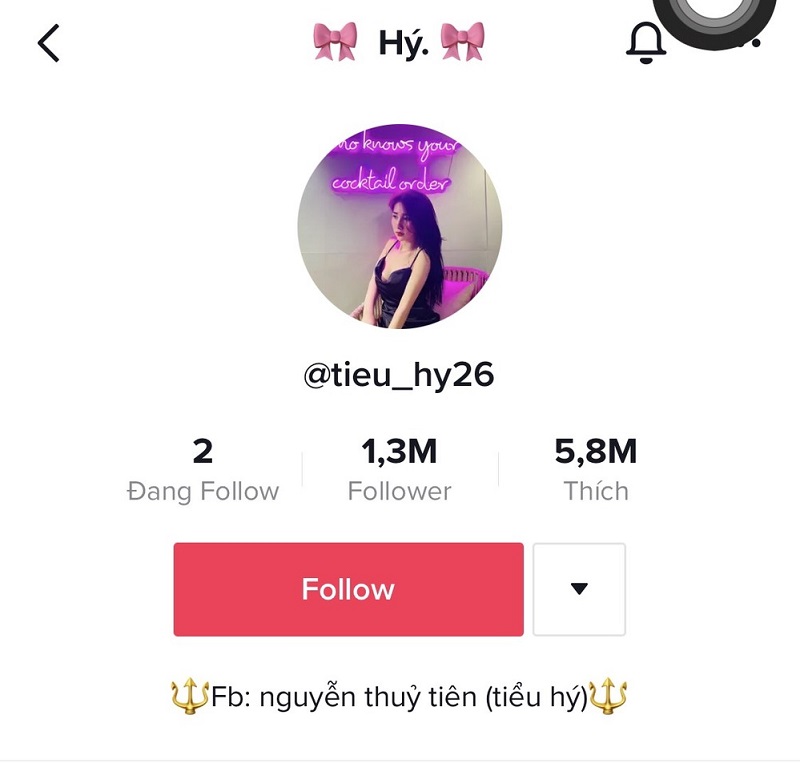This screenshot has height=763, width=800.
Task: Expand the suggested accounts dropdown arrow
Action: click(x=579, y=589)
